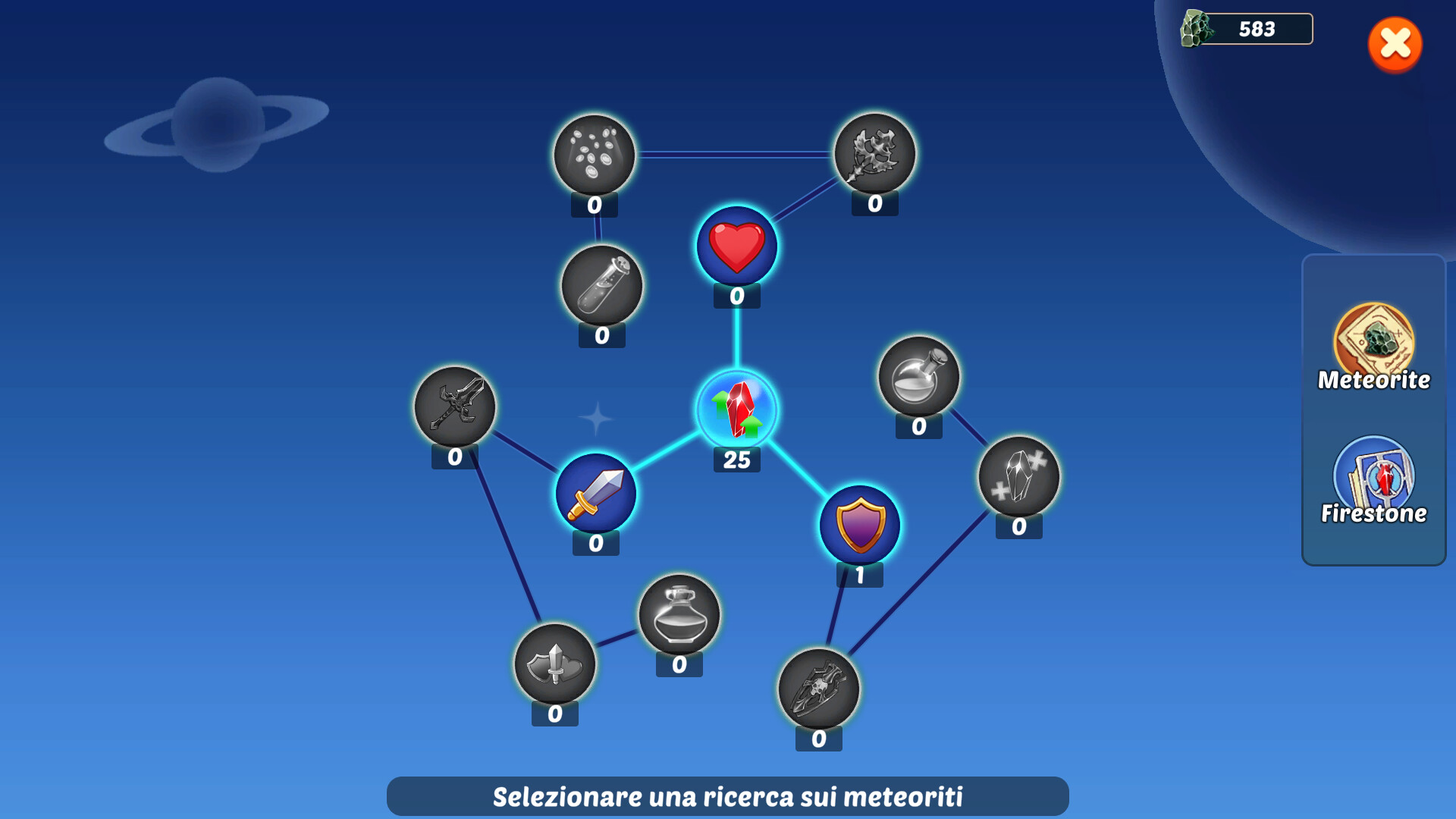Tap the locked sparkling crystal node
Viewport: 1456px width, 819px height.
point(1018,477)
